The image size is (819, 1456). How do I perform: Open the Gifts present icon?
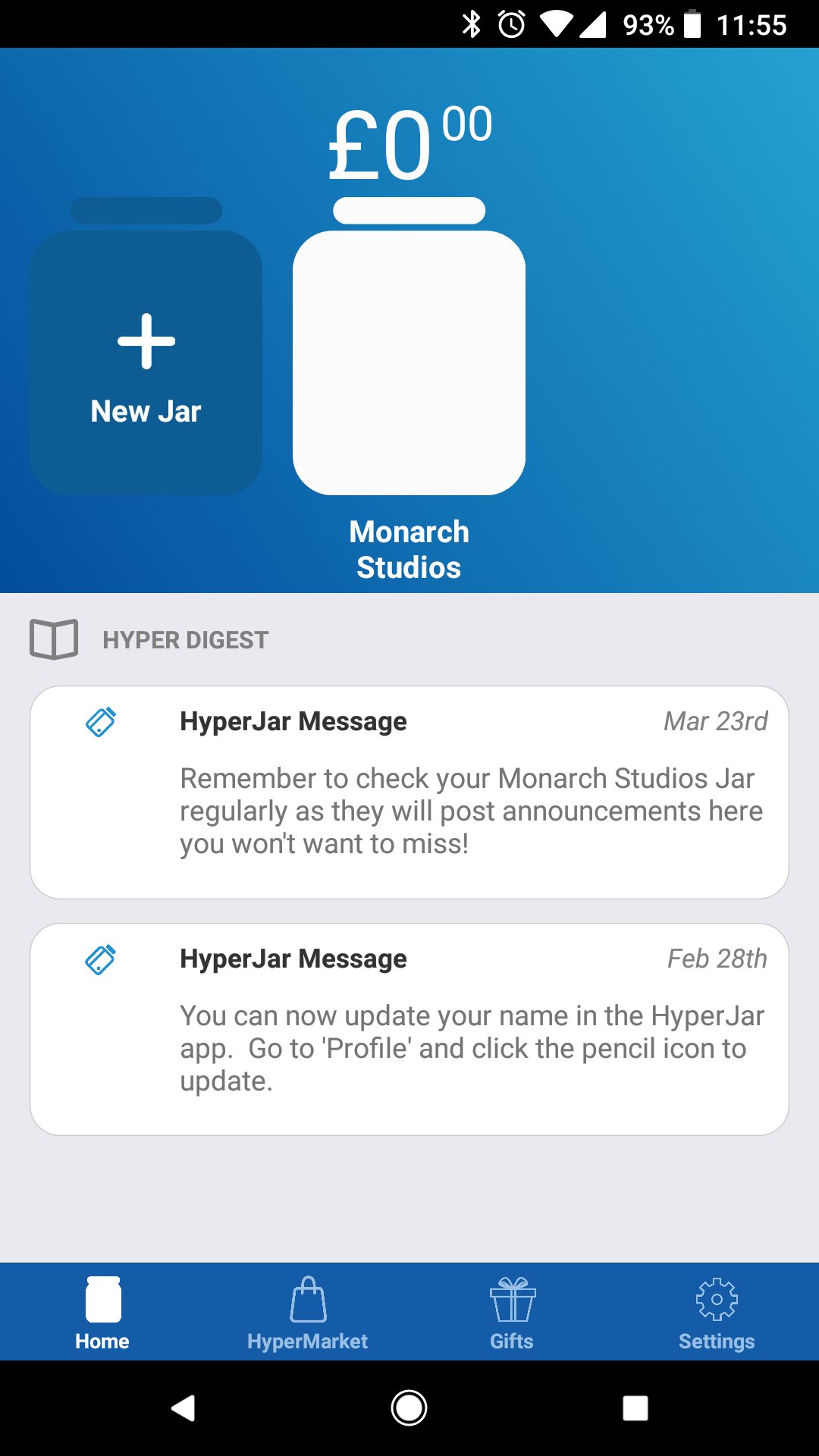click(512, 1298)
